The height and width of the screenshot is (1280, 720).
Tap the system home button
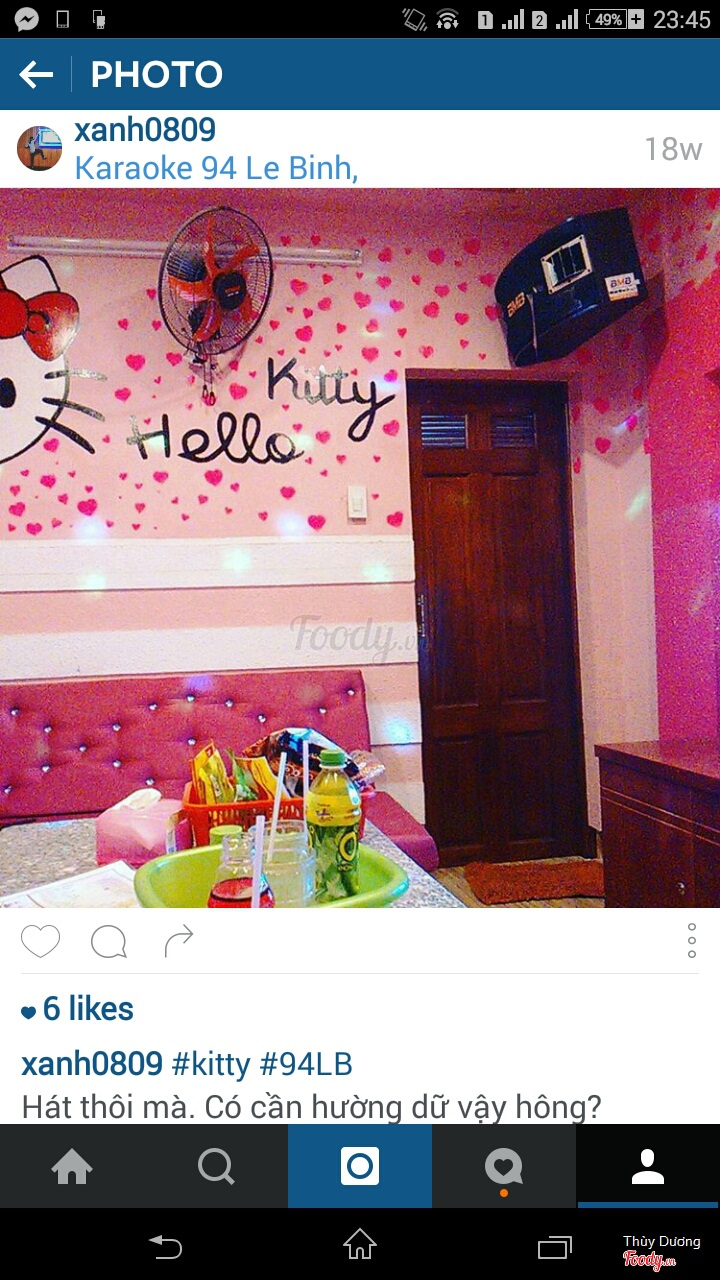(x=360, y=1245)
